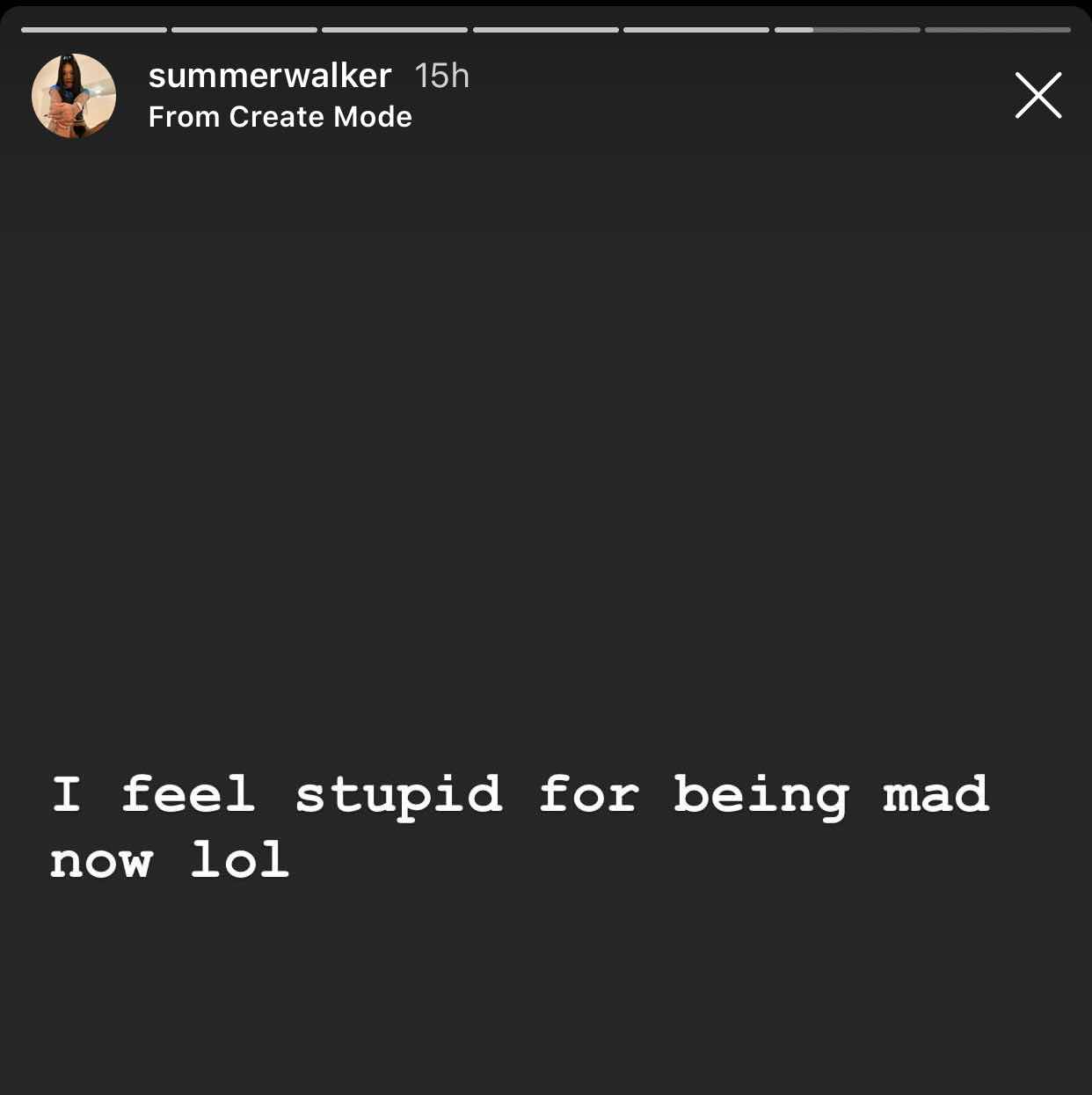The image size is (1092, 1095).
Task: Tap the summerwalker username
Action: click(x=269, y=76)
